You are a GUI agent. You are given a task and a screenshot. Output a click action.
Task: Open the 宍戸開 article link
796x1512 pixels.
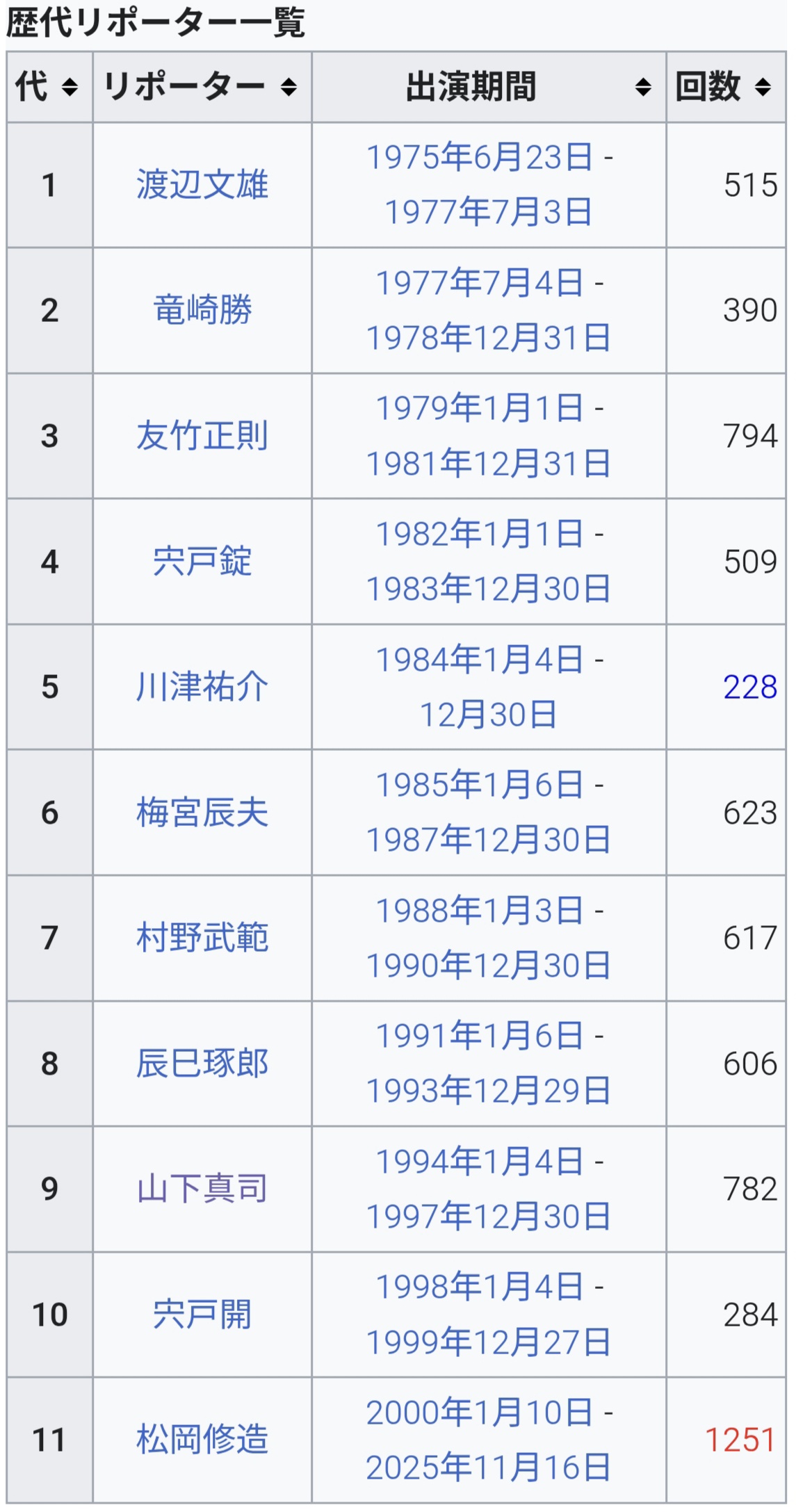(x=202, y=1315)
